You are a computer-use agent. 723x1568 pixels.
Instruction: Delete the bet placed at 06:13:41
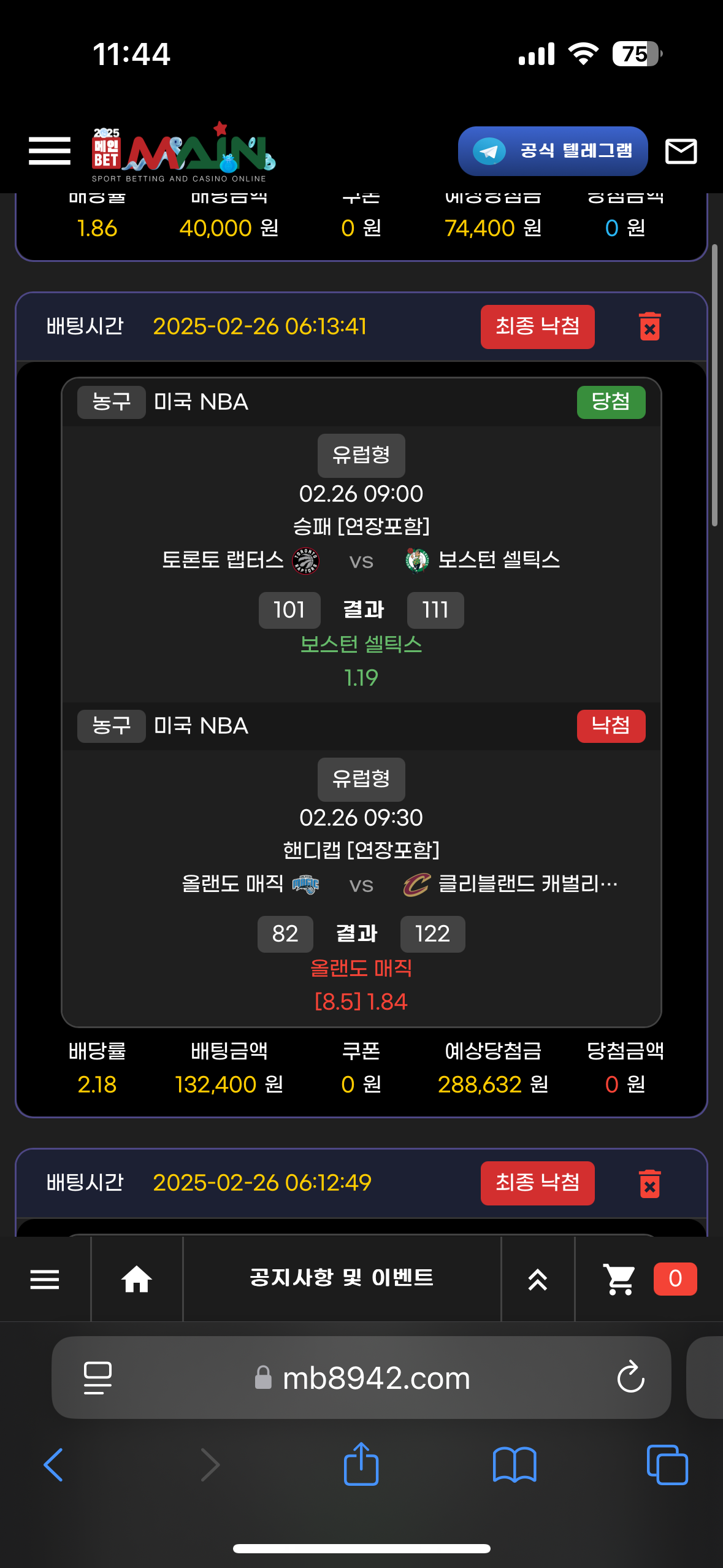[649, 326]
